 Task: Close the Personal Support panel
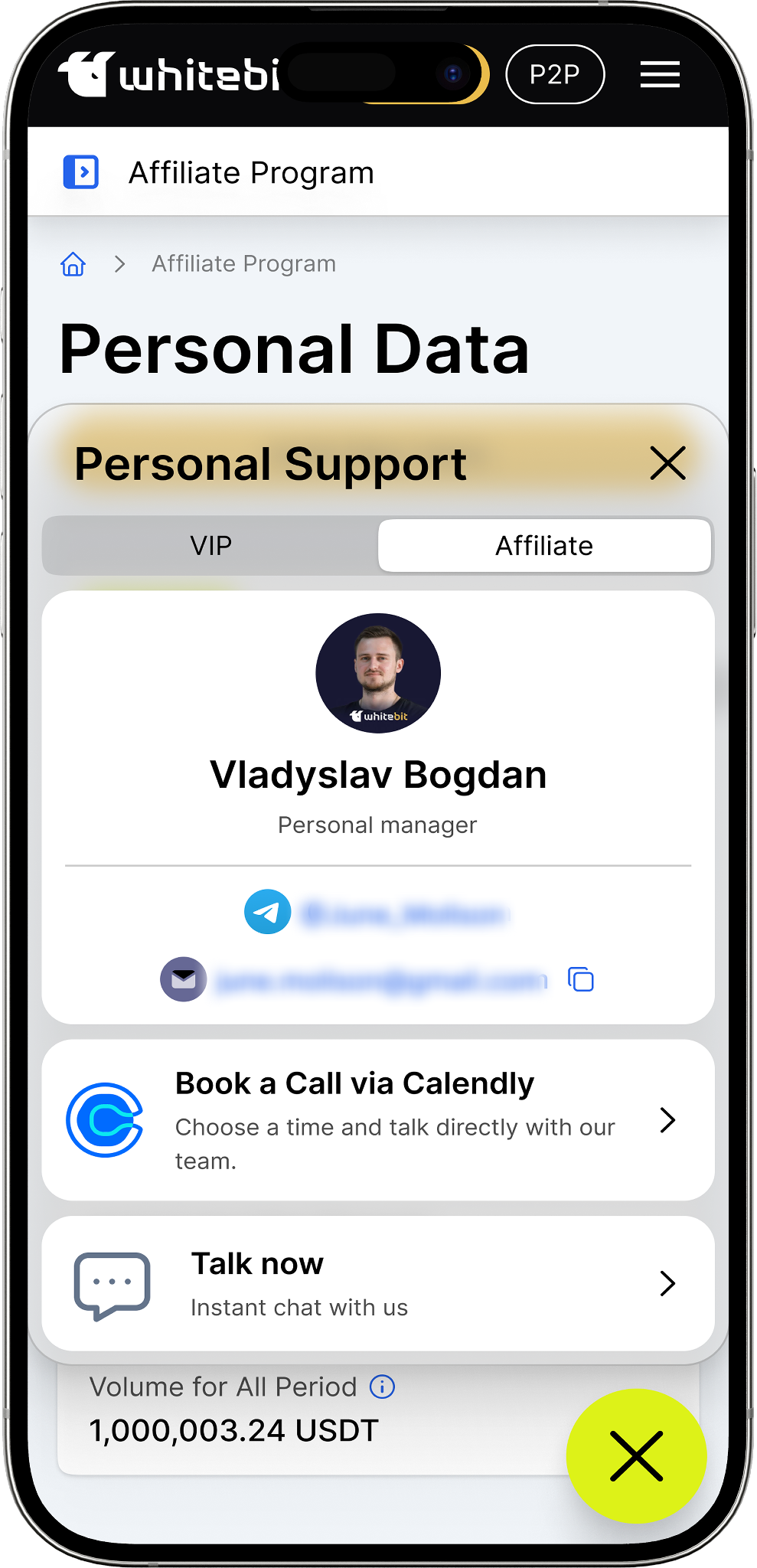point(667,463)
